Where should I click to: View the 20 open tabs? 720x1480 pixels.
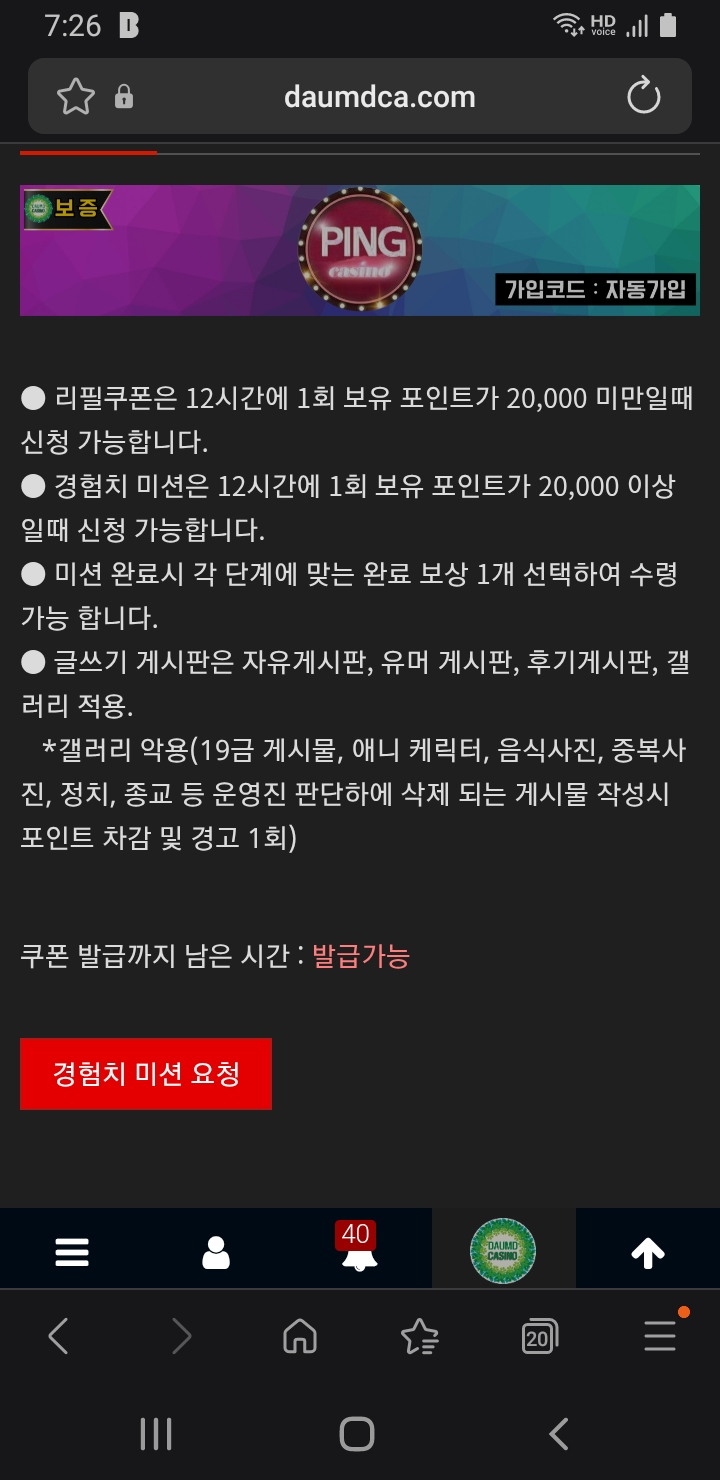point(540,1336)
